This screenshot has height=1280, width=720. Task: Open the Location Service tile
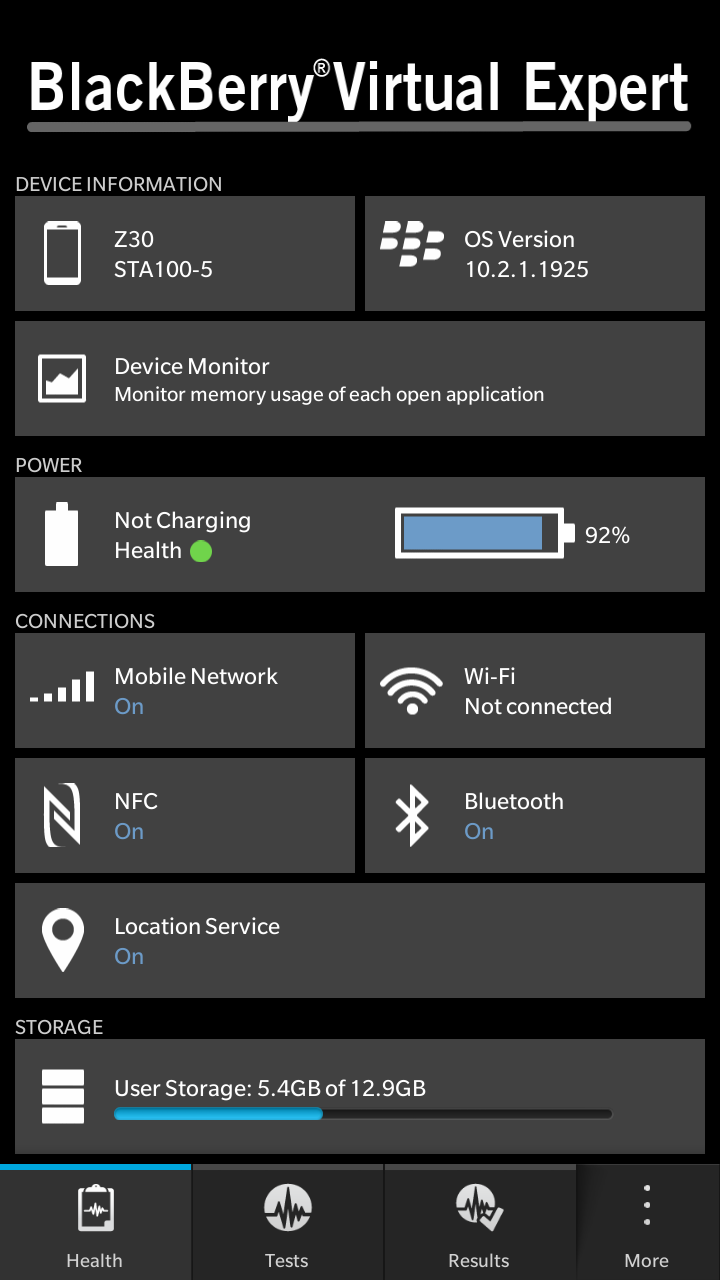[360, 941]
